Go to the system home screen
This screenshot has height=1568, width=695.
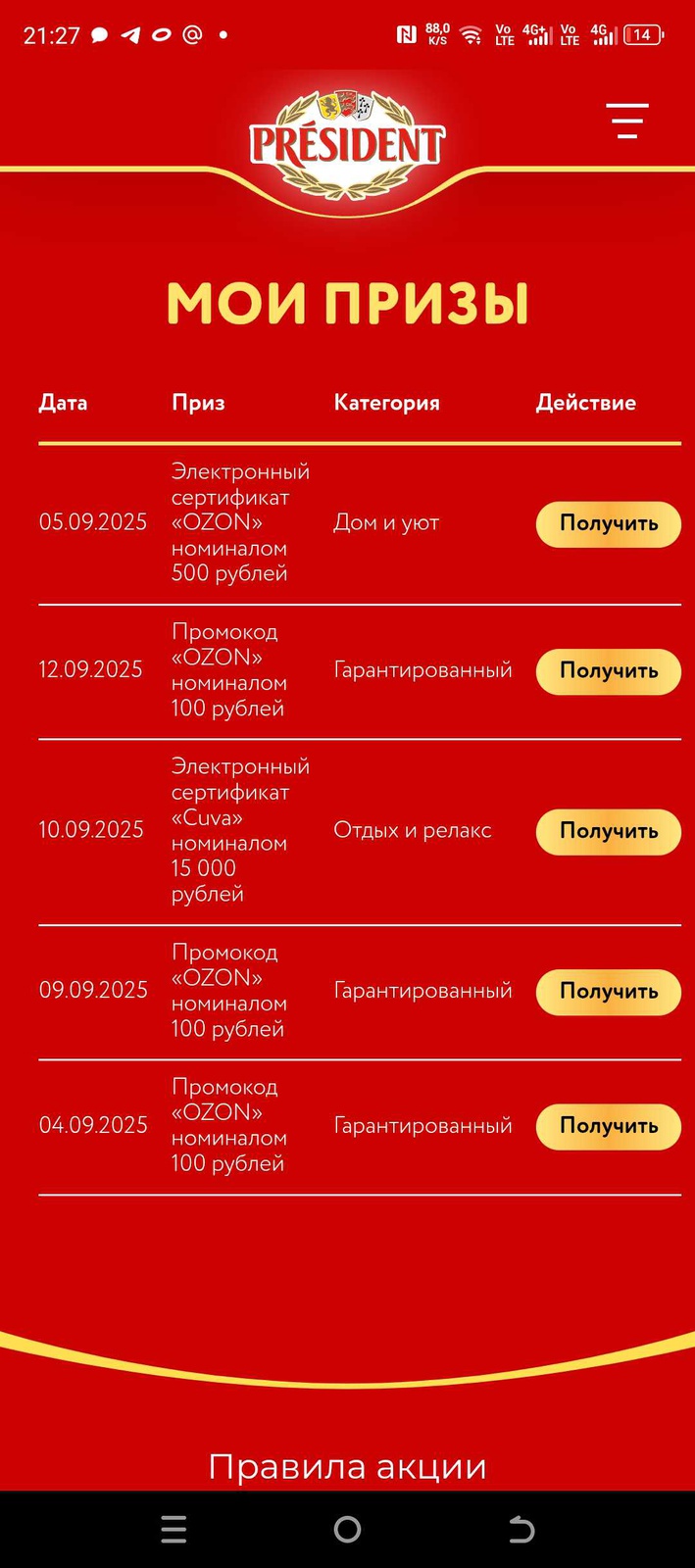[x=347, y=1529]
